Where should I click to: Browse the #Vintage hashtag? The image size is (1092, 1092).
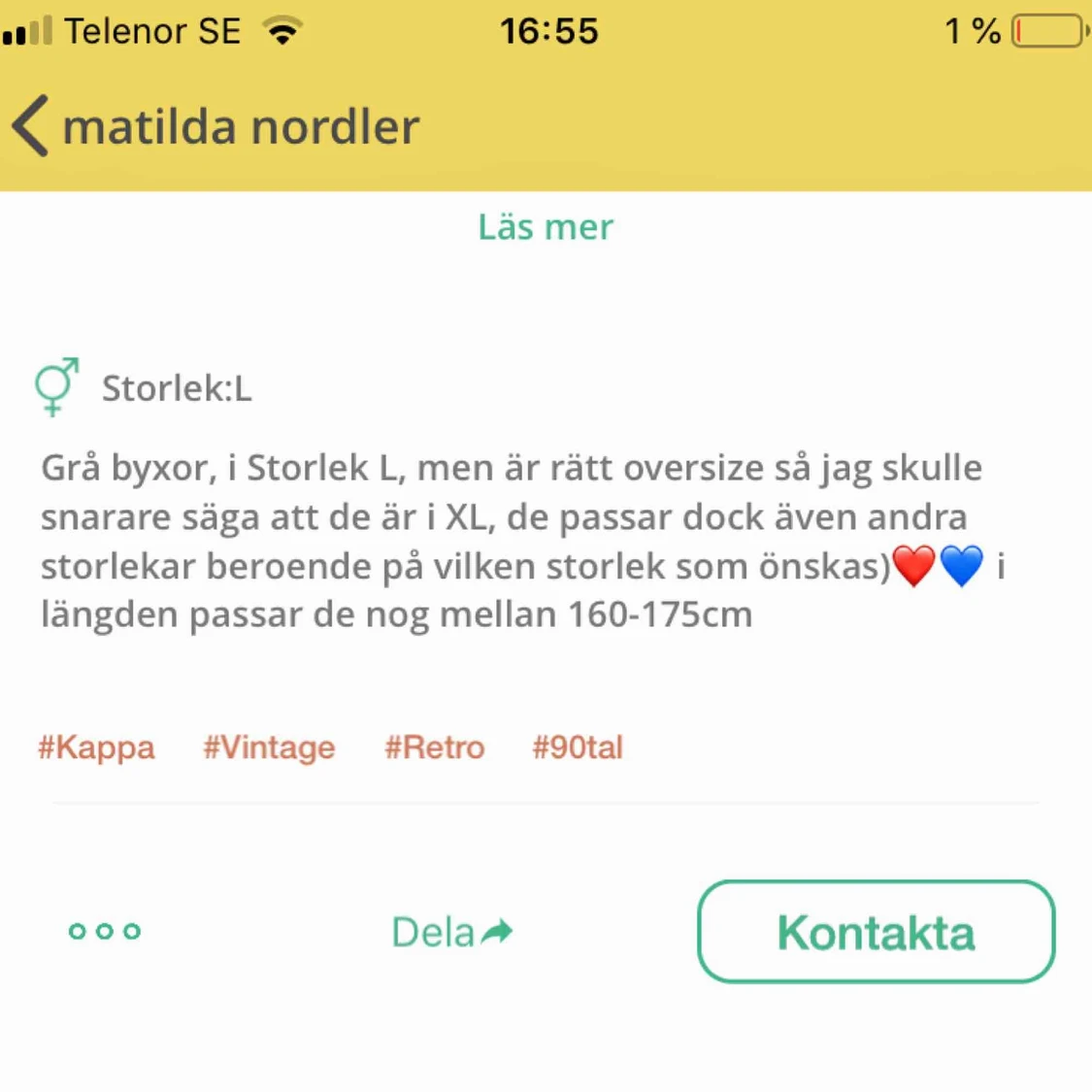point(269,747)
